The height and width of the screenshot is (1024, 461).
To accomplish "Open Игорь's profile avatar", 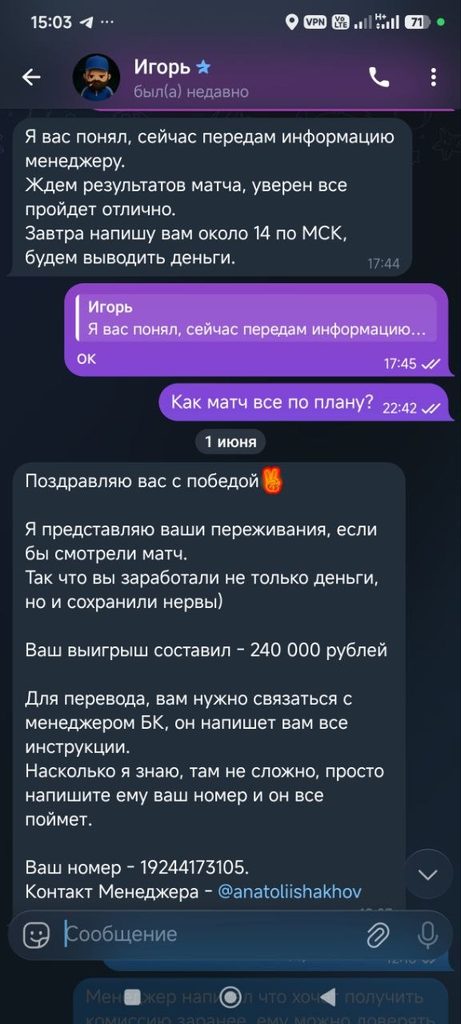I will tap(96, 77).
